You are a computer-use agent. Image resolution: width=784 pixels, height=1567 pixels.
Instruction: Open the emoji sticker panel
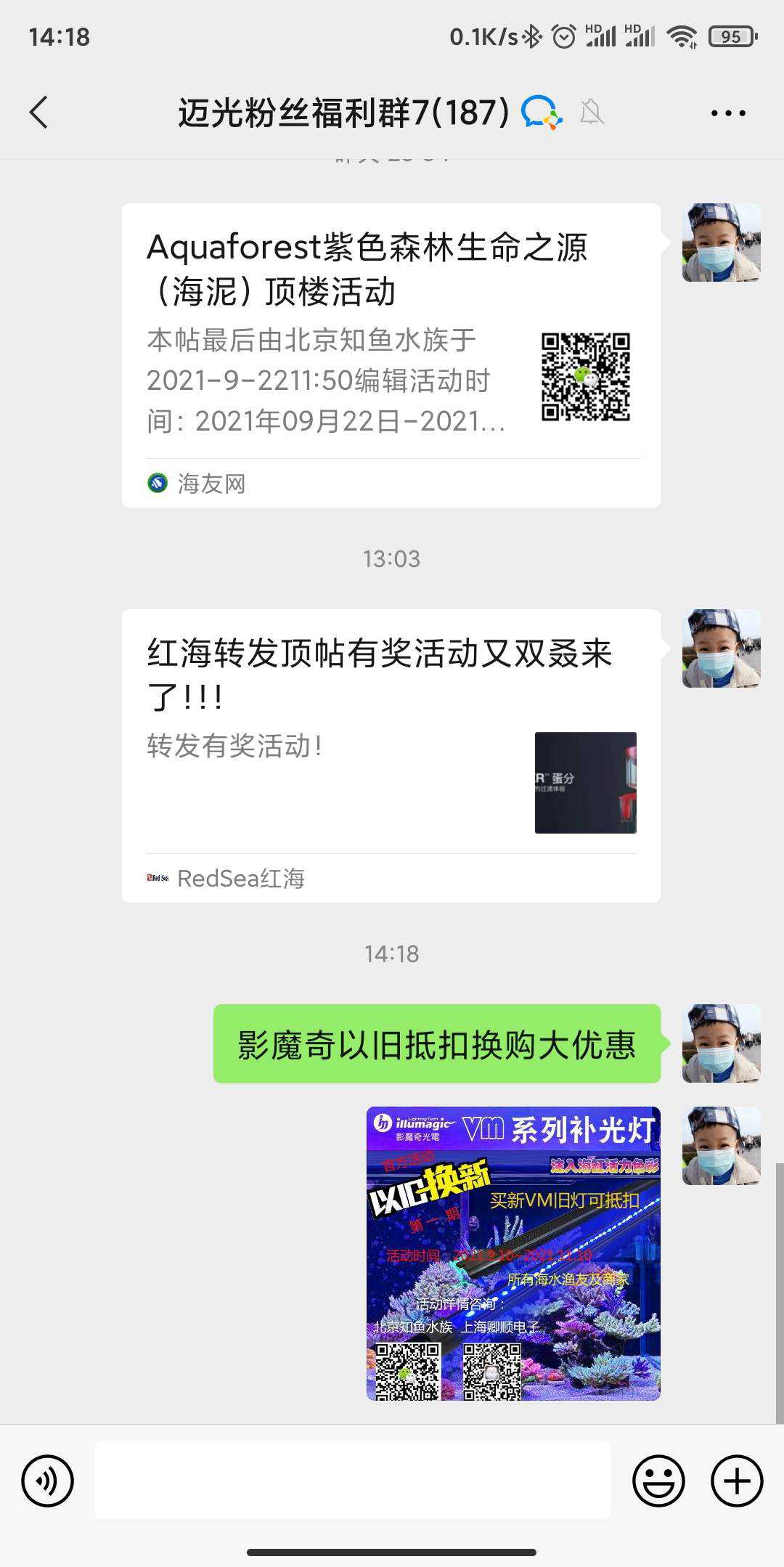pyautogui.click(x=658, y=1481)
